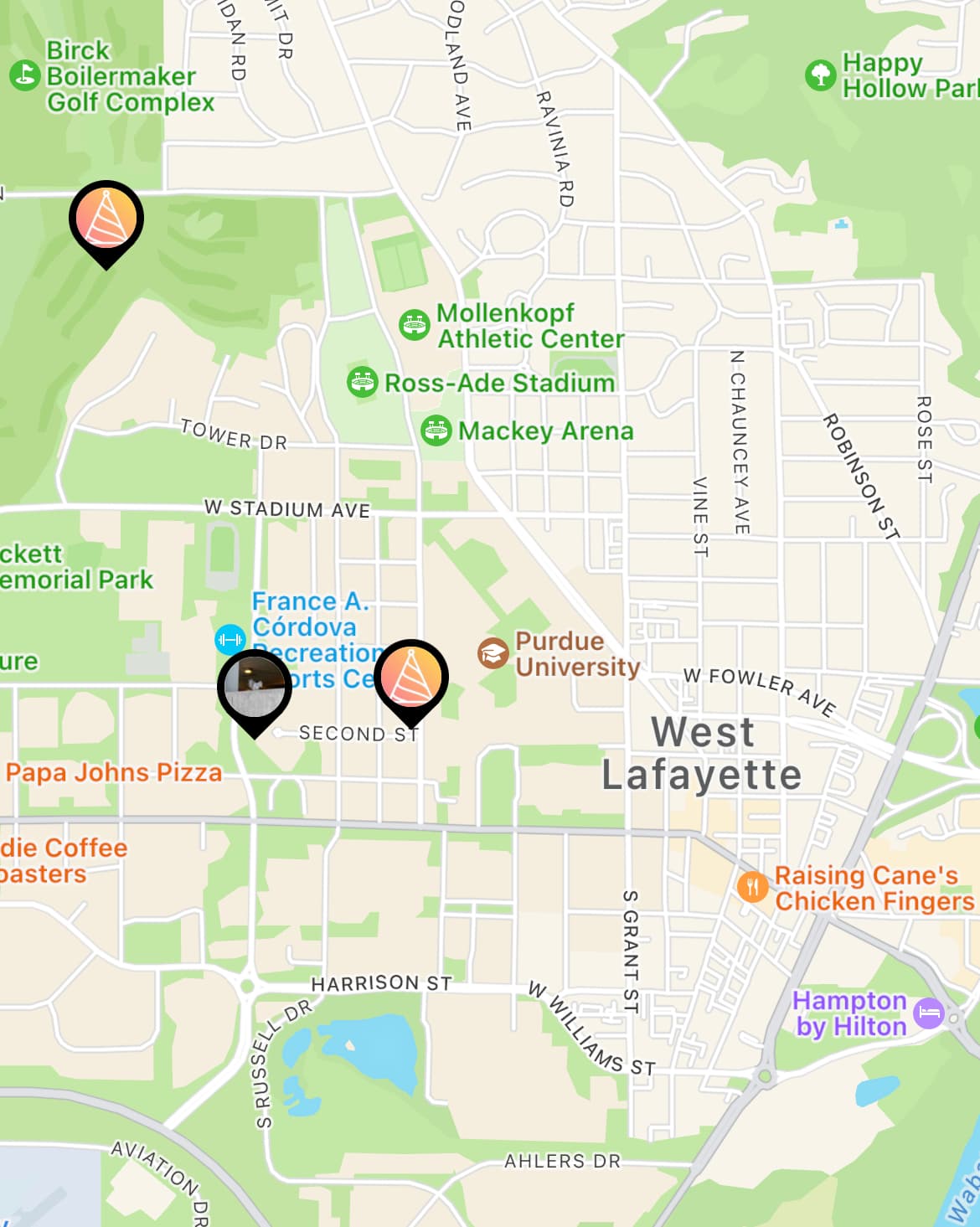Open Mollenkopf Athletic Center marker
This screenshot has width=980, height=1227.
pos(414,325)
